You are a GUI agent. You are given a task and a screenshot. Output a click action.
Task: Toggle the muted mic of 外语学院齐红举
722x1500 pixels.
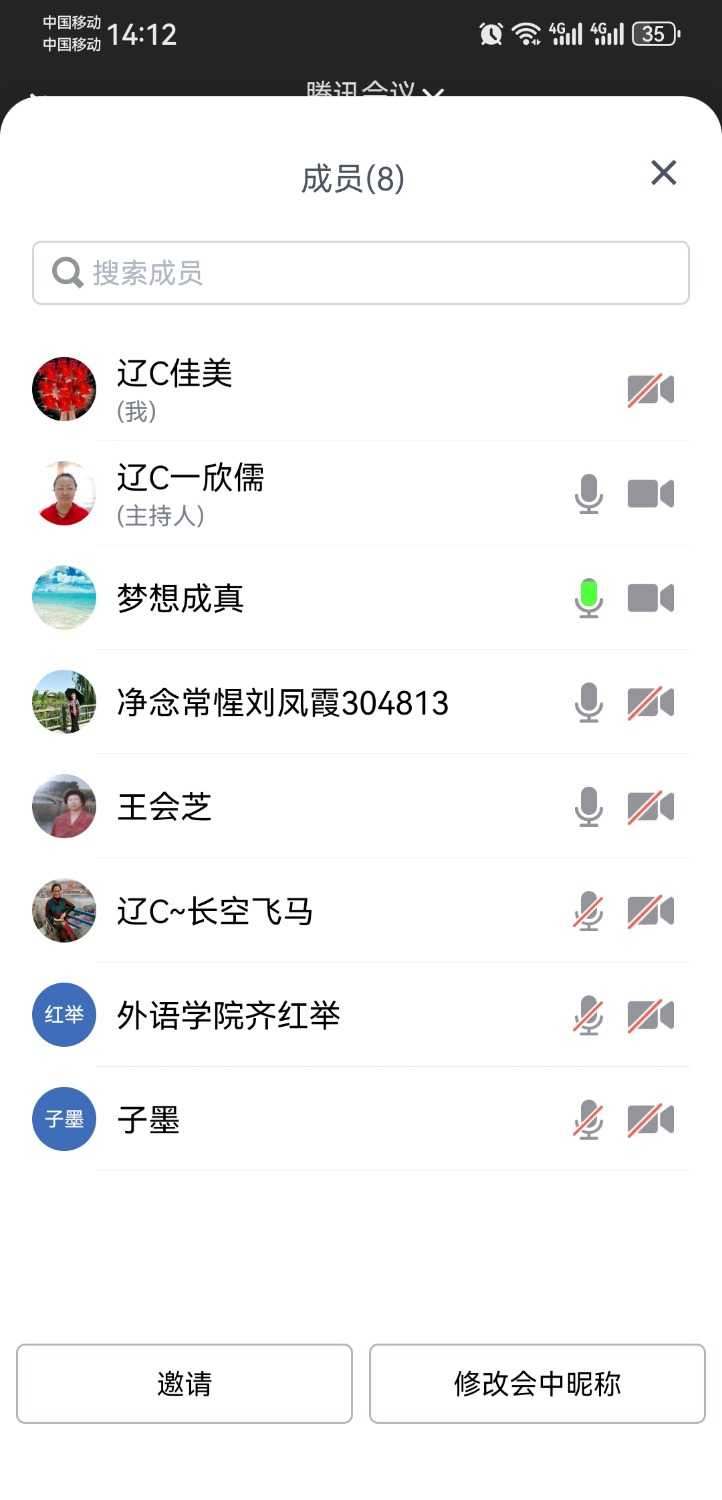588,1015
